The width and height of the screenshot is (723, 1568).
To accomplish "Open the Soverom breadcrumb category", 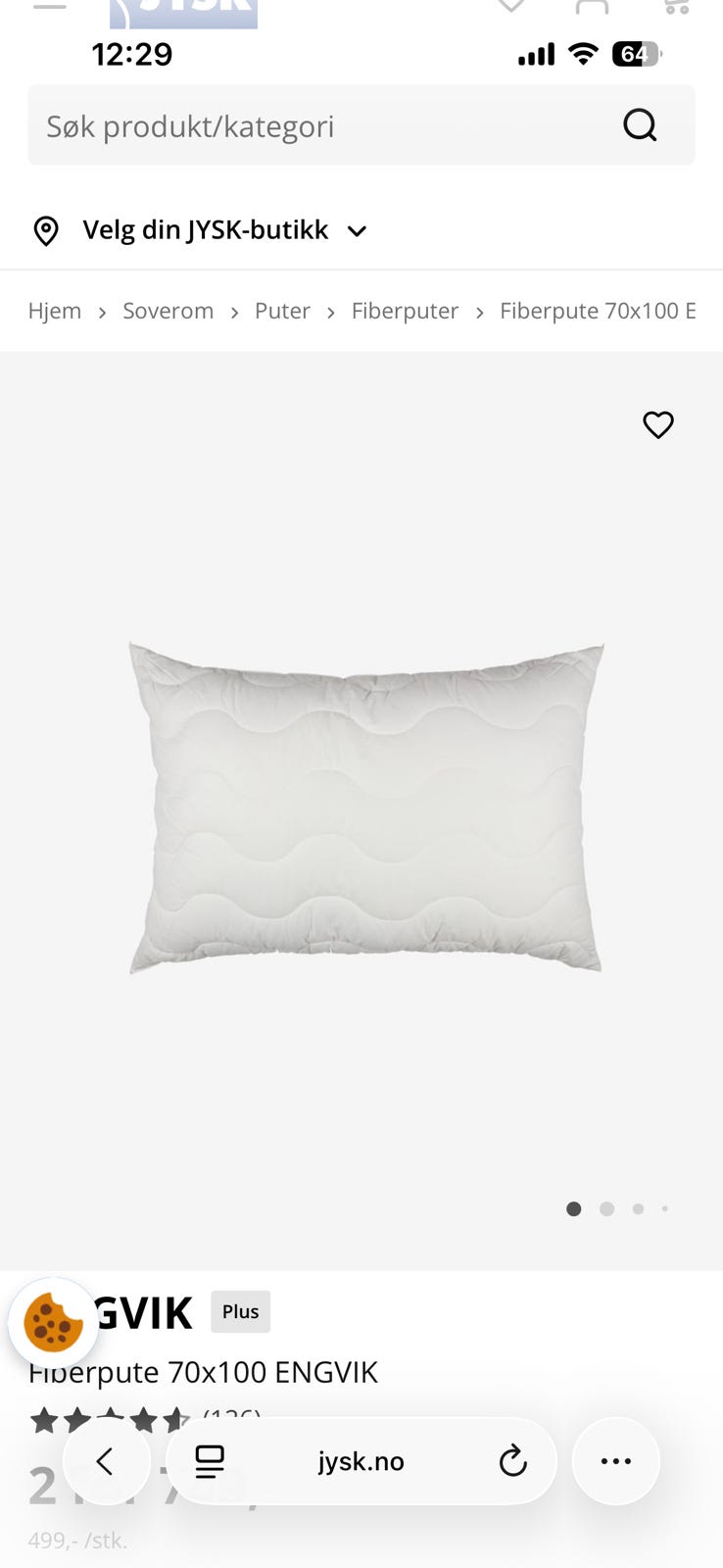I will (168, 311).
